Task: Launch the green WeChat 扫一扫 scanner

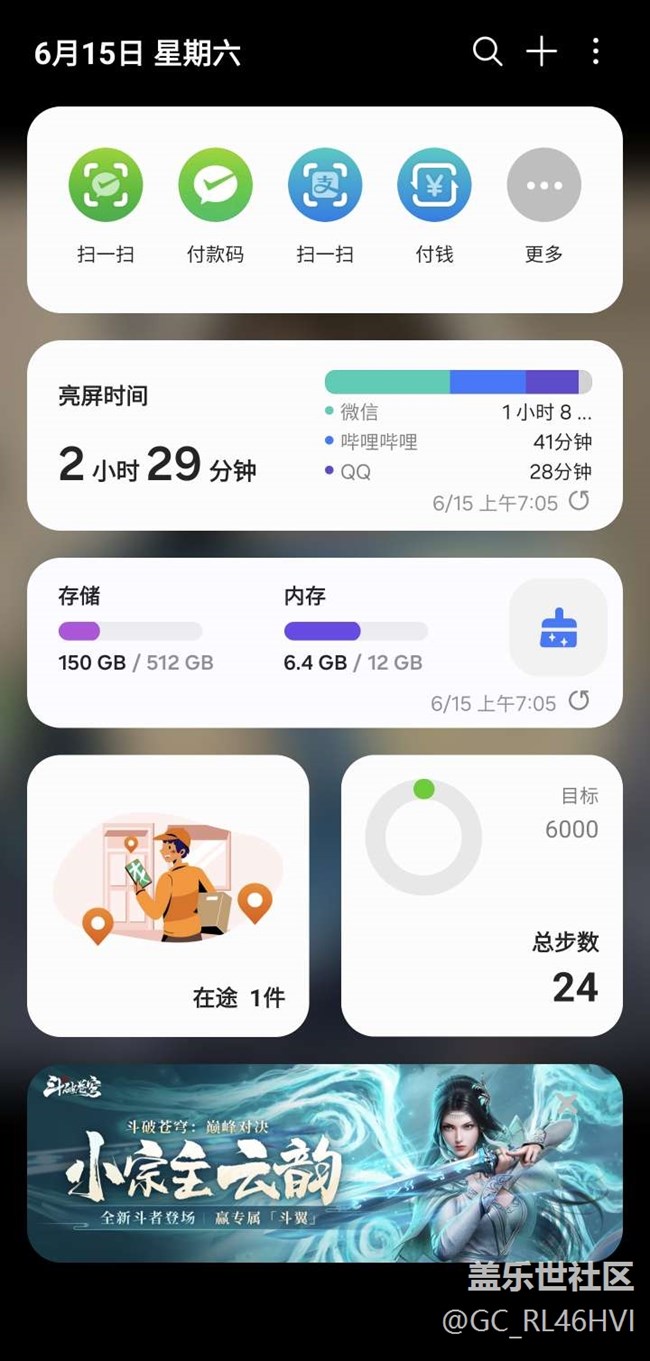Action: pyautogui.click(x=106, y=187)
